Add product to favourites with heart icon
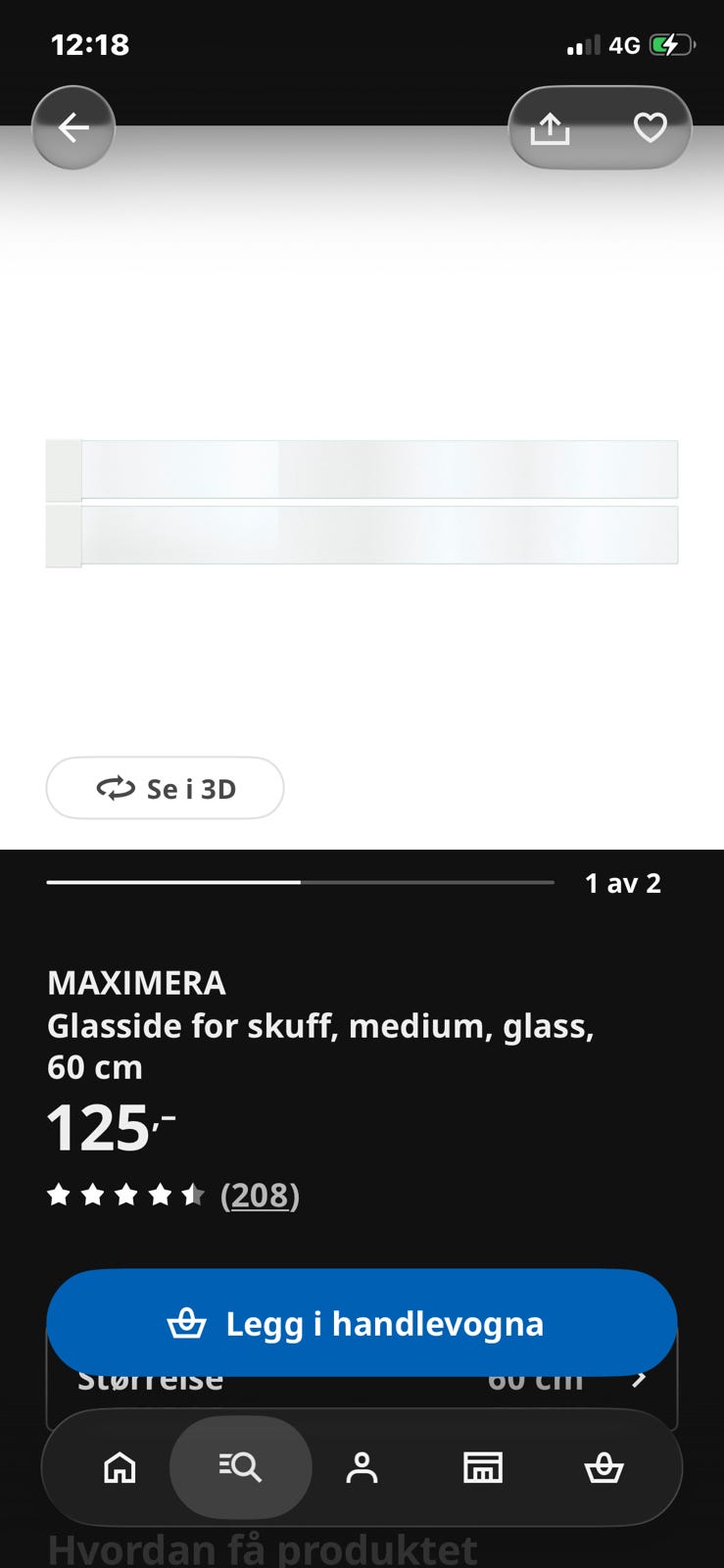The image size is (724, 1568). (650, 127)
